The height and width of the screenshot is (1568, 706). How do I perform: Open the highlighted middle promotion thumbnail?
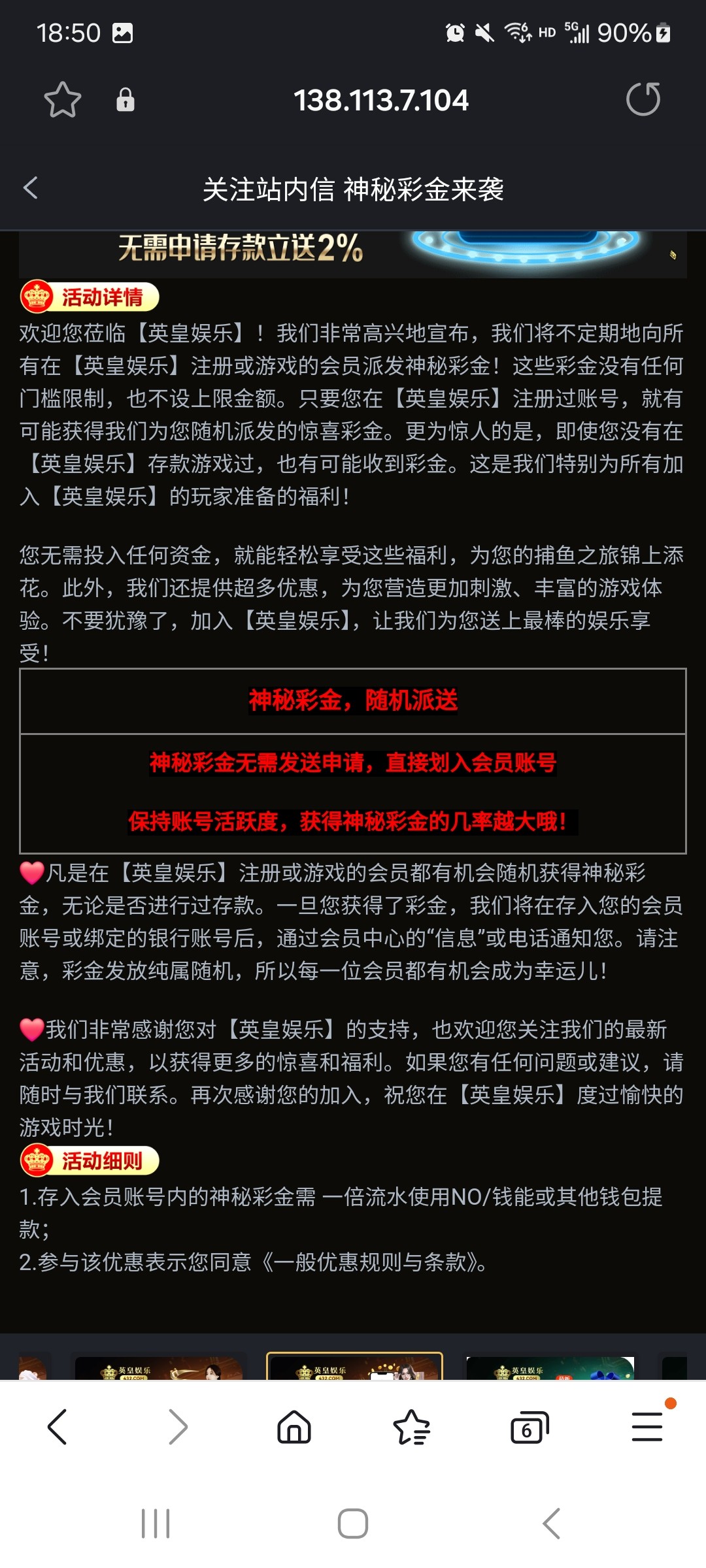(354, 1367)
